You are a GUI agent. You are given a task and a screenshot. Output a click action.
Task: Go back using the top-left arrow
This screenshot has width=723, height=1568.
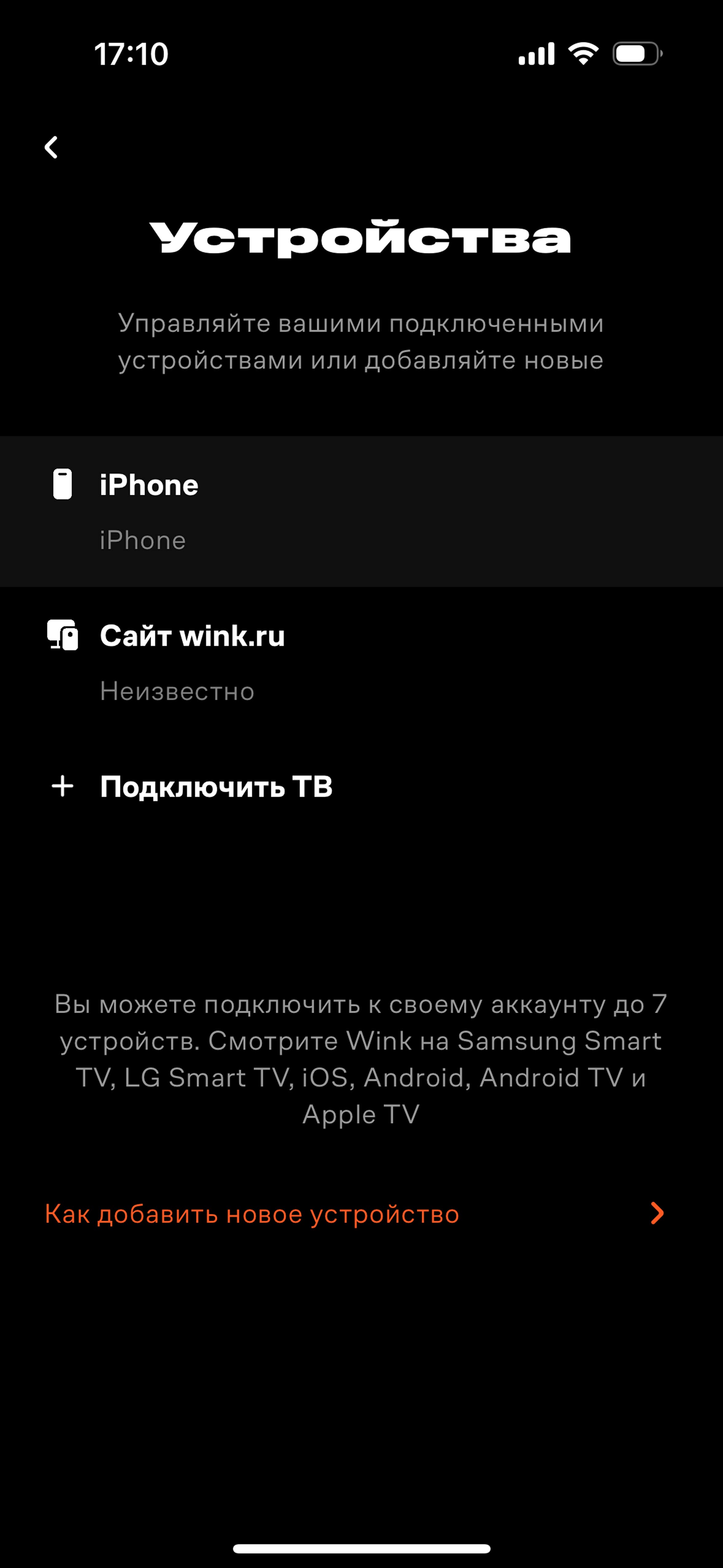pyautogui.click(x=51, y=147)
